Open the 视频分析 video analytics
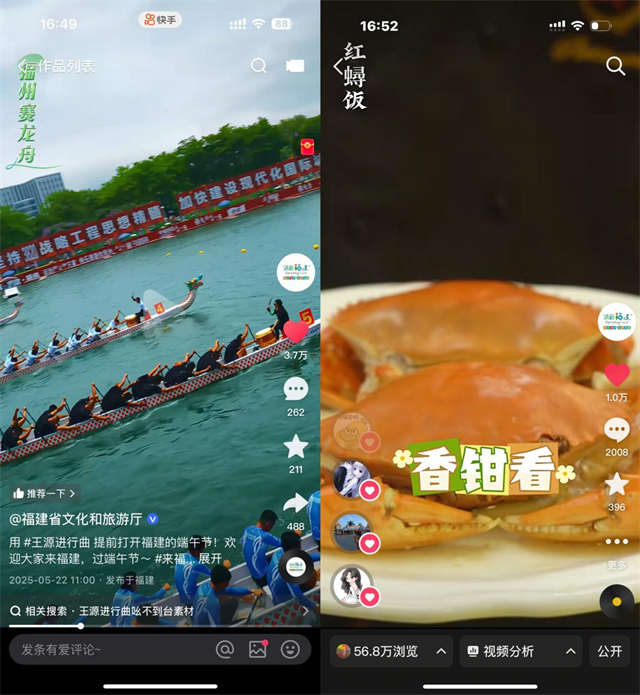 [x=520, y=651]
